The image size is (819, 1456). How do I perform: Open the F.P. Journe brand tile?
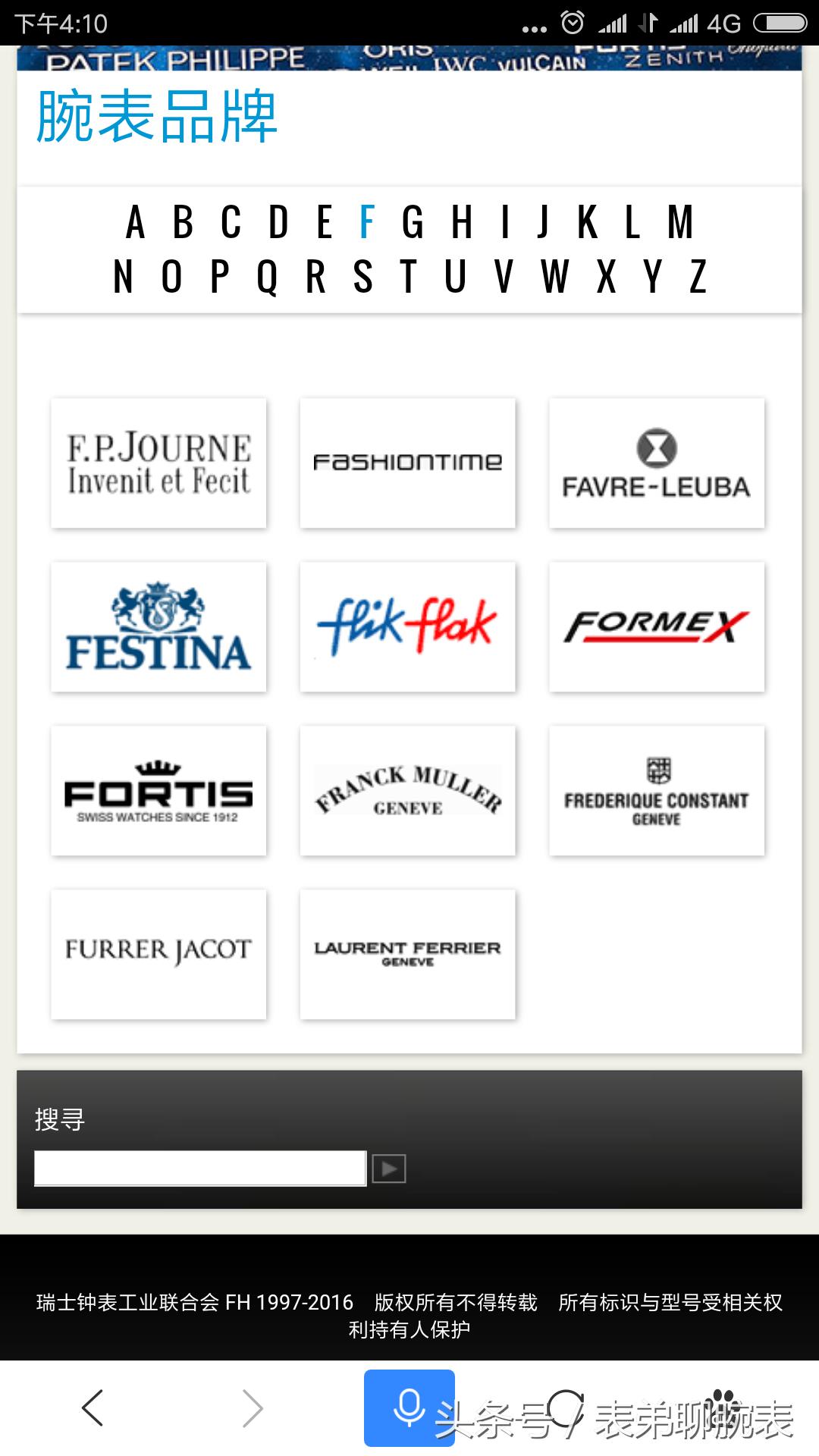pos(158,463)
